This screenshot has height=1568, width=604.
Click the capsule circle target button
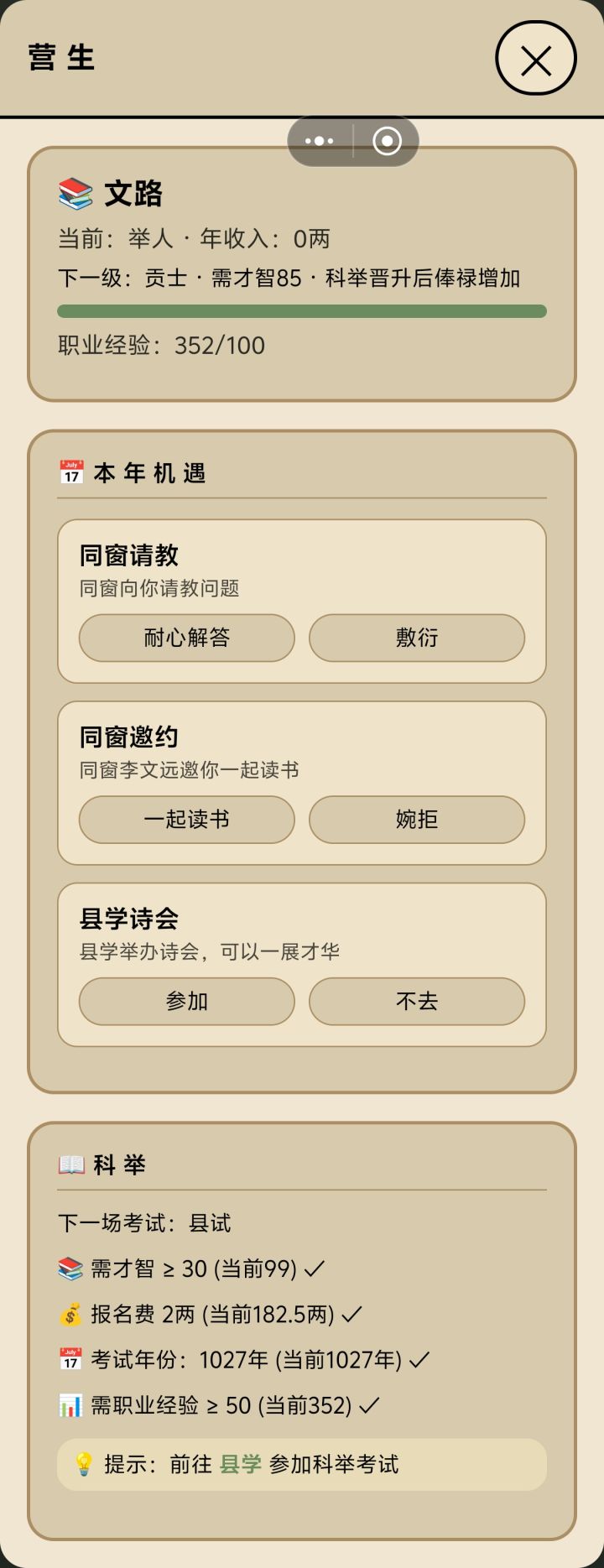click(387, 140)
